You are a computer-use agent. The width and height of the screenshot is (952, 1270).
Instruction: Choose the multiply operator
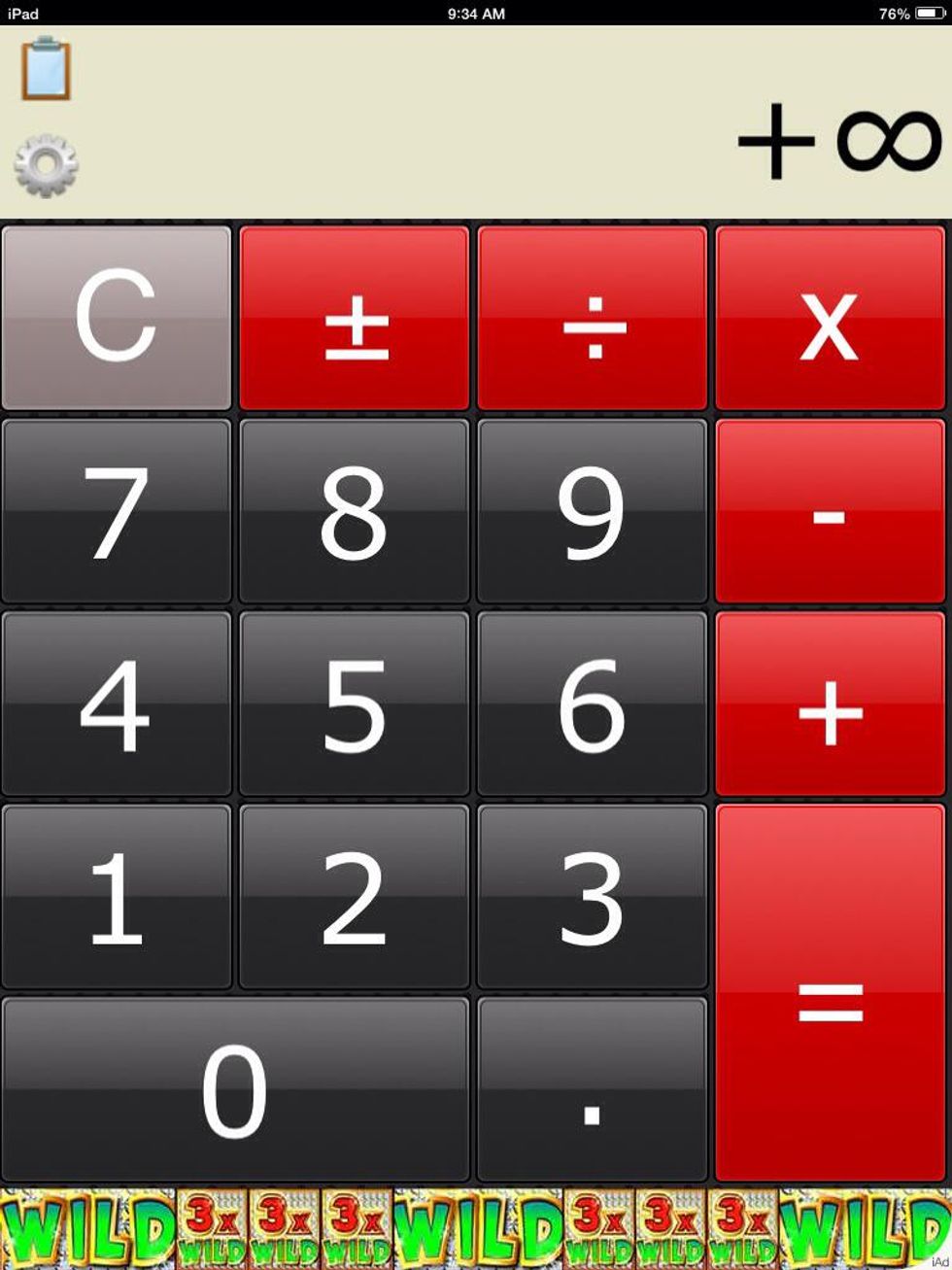(x=830, y=318)
